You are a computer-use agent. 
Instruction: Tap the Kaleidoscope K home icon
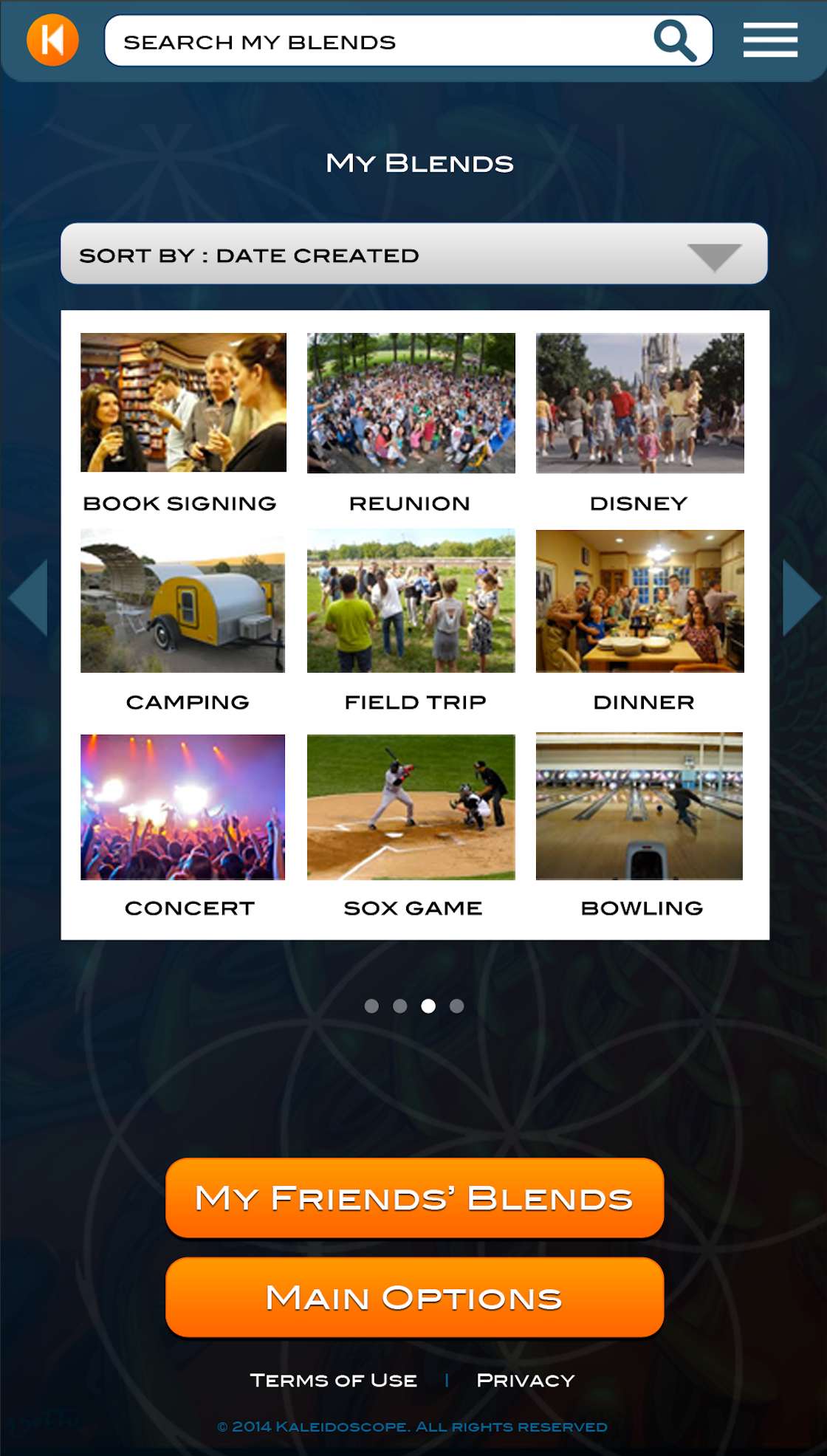[52, 41]
